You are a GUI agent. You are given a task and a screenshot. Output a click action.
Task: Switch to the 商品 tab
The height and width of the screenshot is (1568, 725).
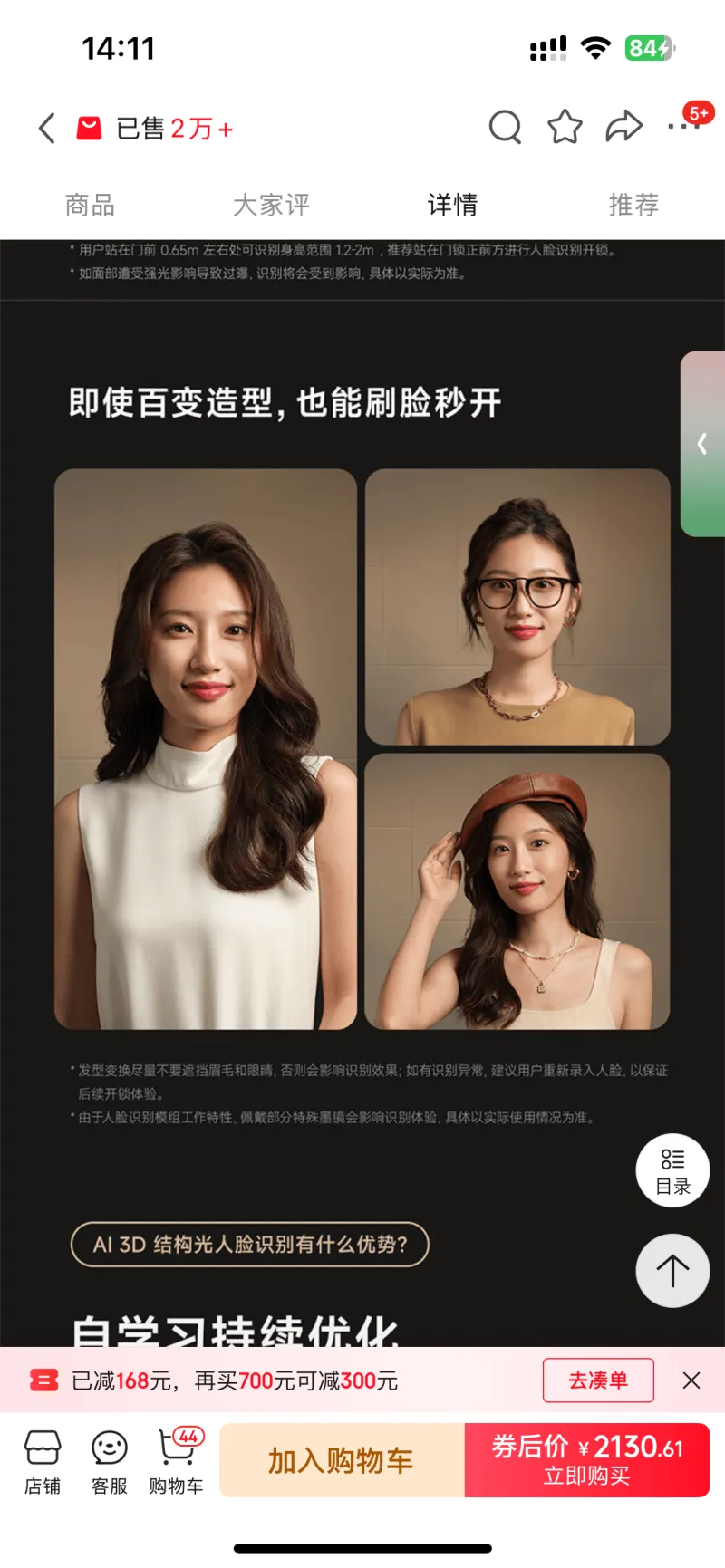(x=90, y=205)
